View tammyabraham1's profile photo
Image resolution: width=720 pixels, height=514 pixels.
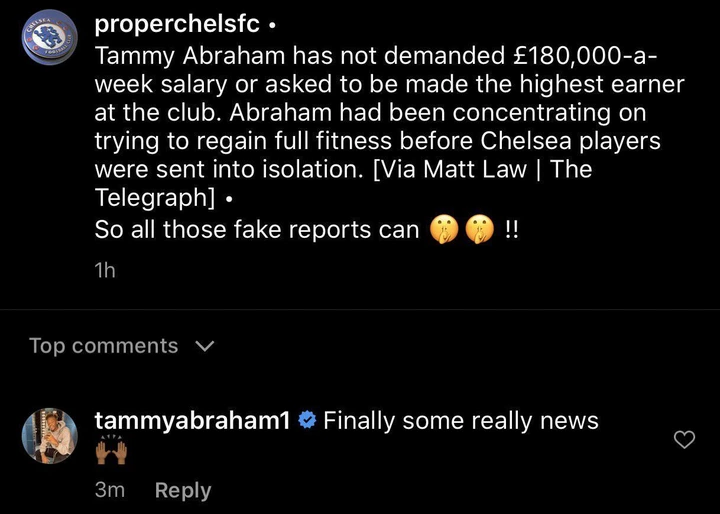[x=50, y=436]
